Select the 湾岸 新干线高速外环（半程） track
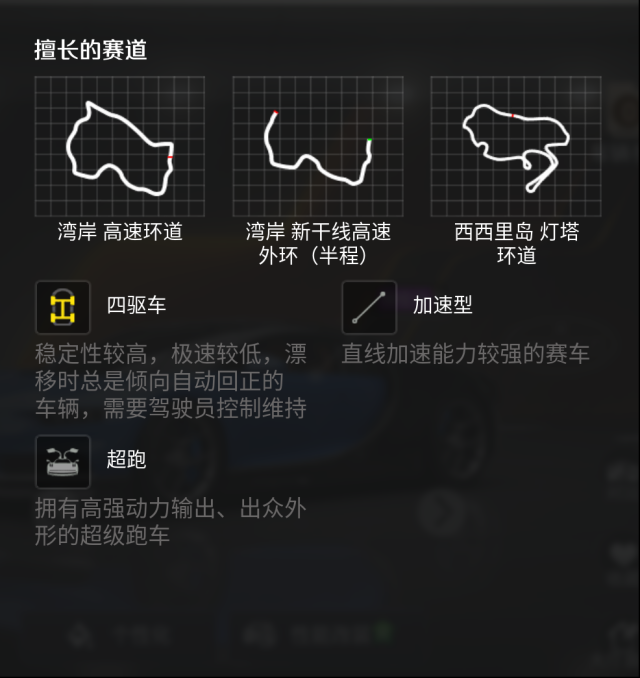 click(318, 146)
